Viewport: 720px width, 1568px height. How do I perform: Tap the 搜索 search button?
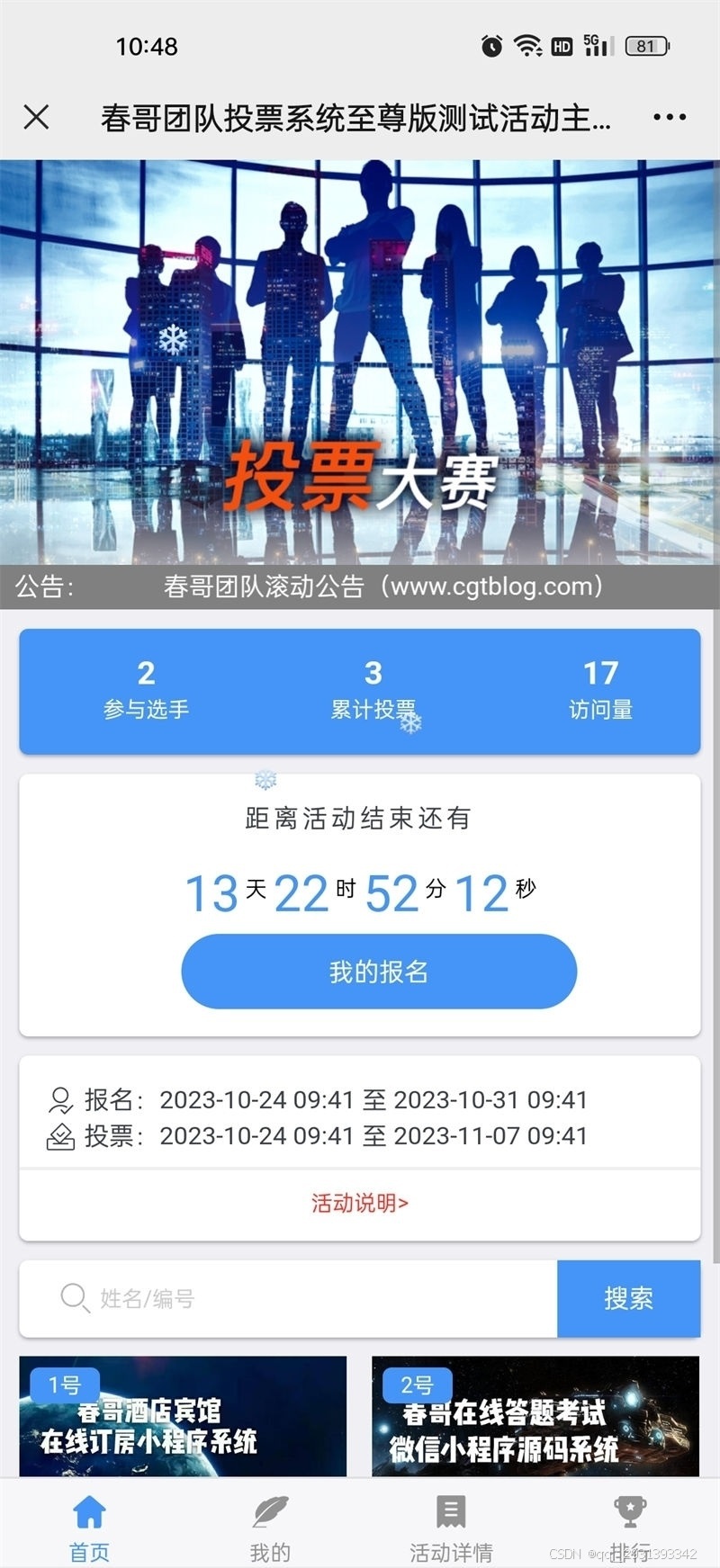628,1299
